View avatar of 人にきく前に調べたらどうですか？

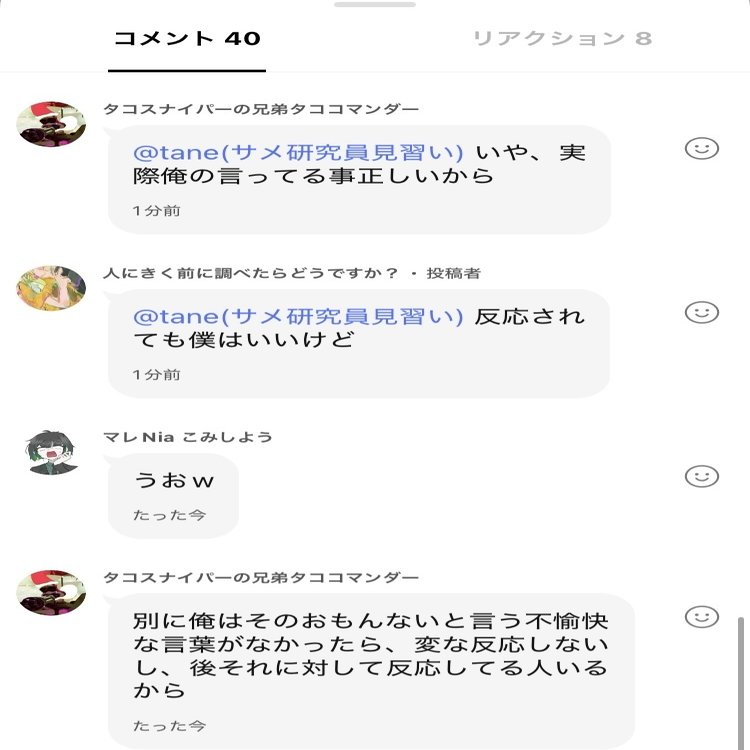pyautogui.click(x=51, y=288)
